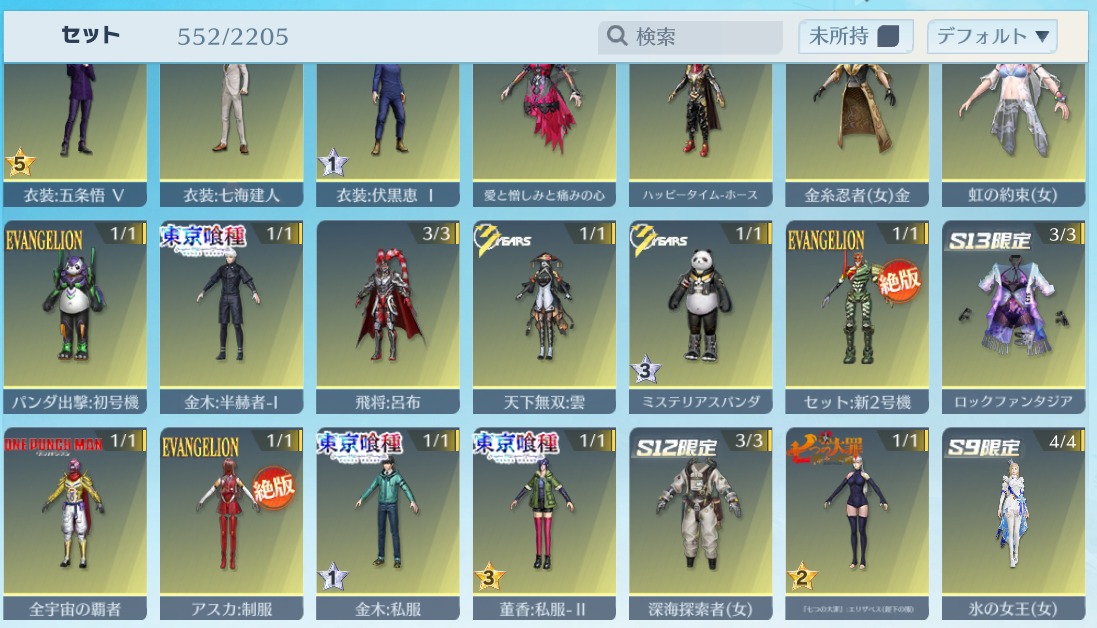View the 金木:半赫者-I costume
This screenshot has height=628, width=1097.
point(231,316)
